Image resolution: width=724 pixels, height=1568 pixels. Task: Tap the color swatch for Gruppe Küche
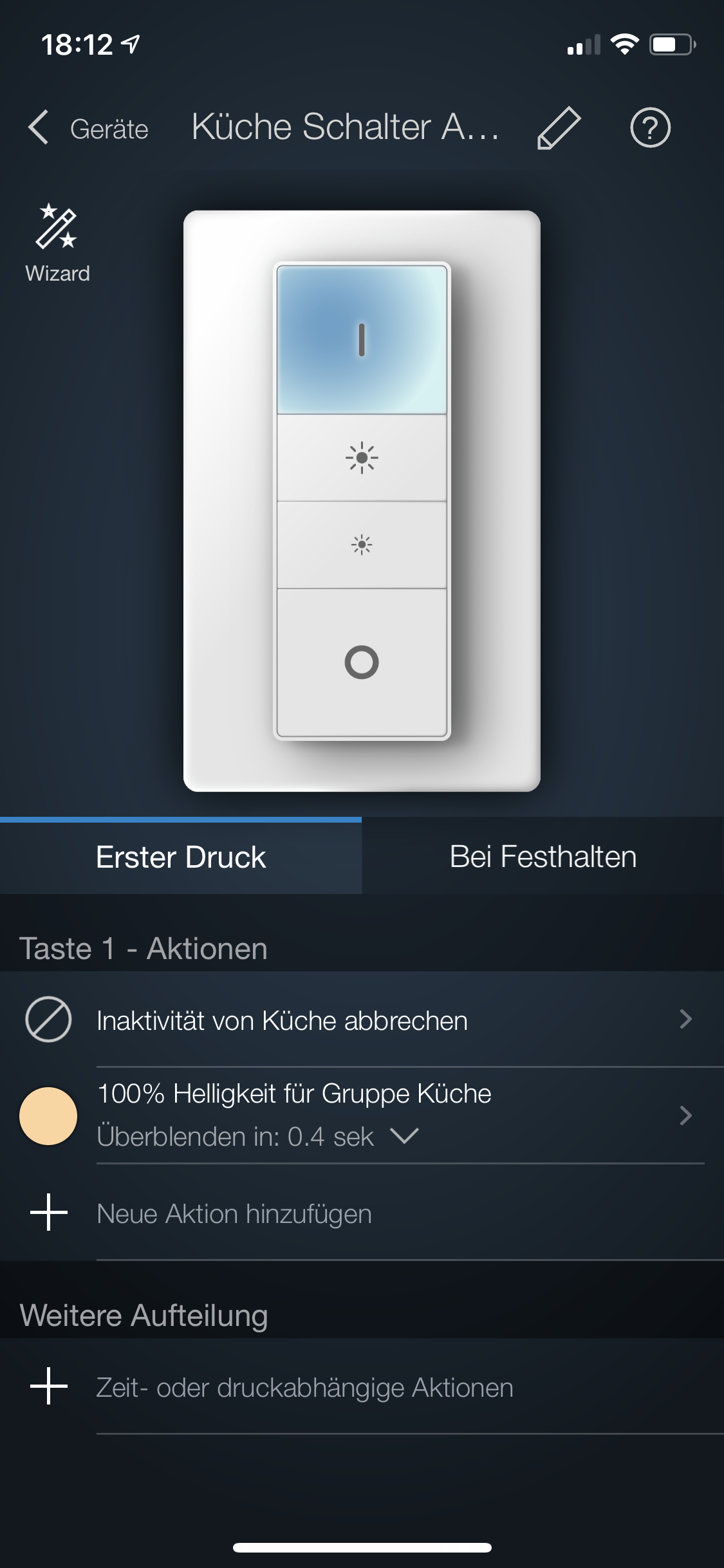tap(48, 1115)
